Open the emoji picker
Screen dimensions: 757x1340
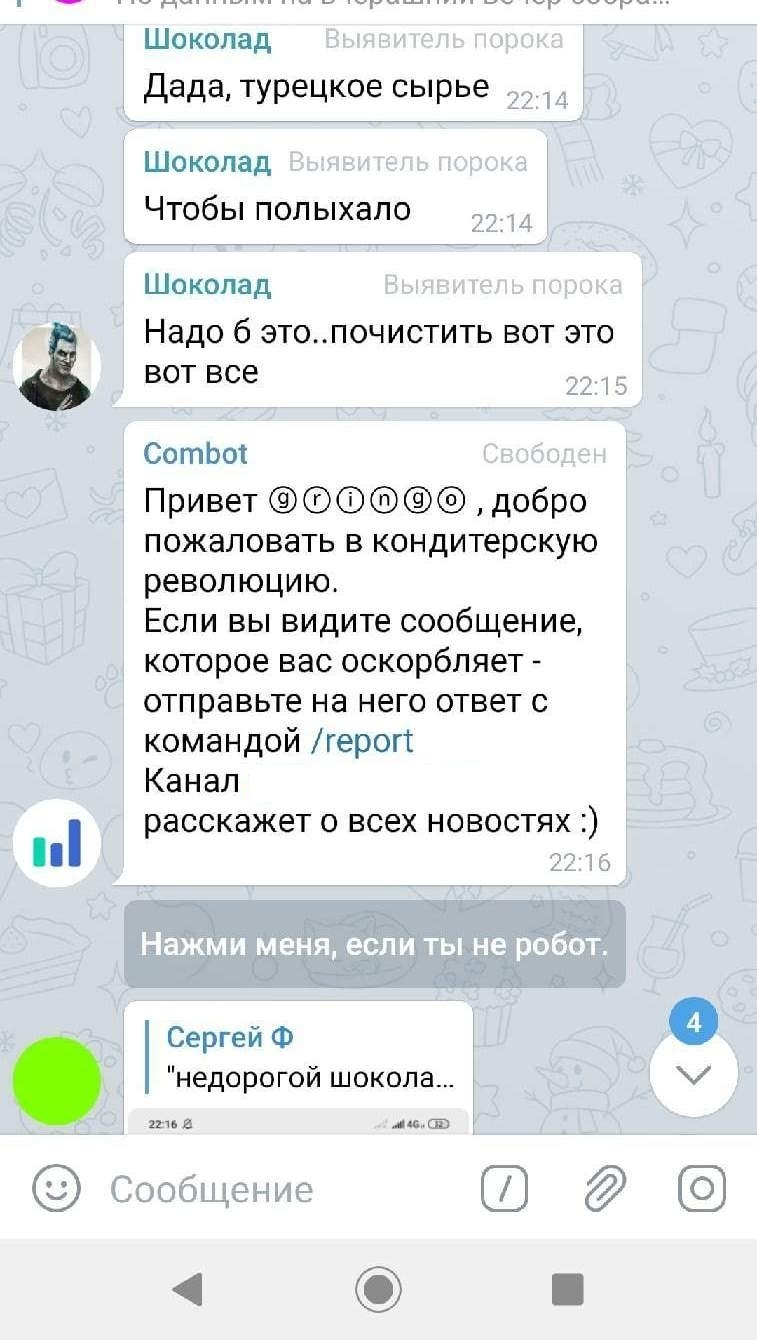56,1188
